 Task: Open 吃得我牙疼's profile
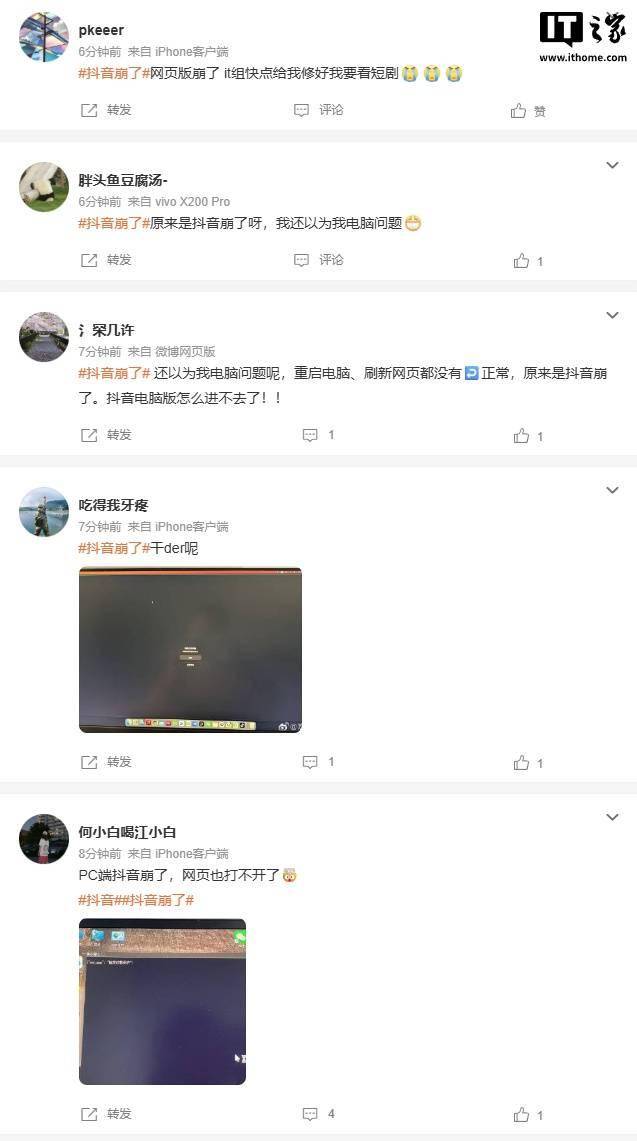coord(44,511)
